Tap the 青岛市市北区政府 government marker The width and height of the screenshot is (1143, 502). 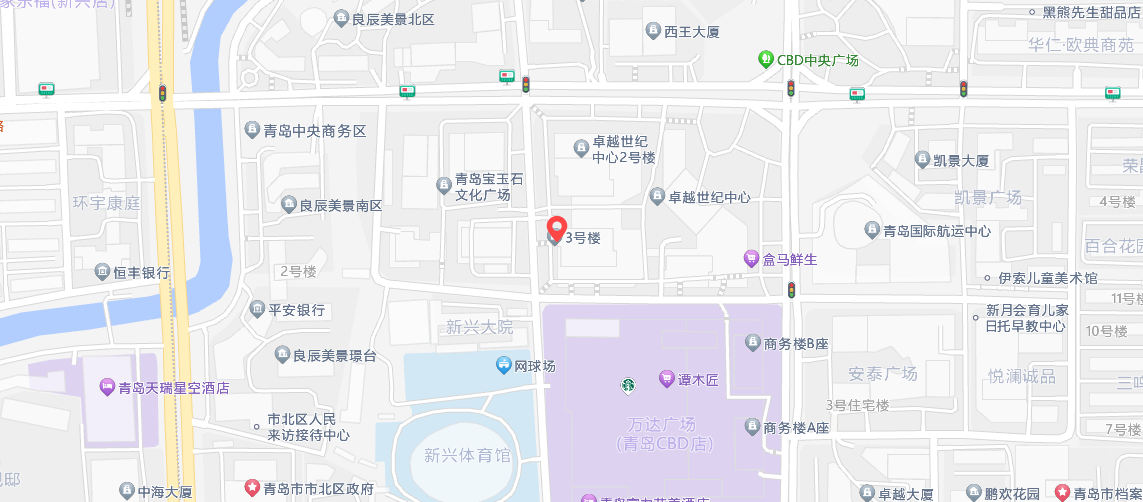click(252, 489)
